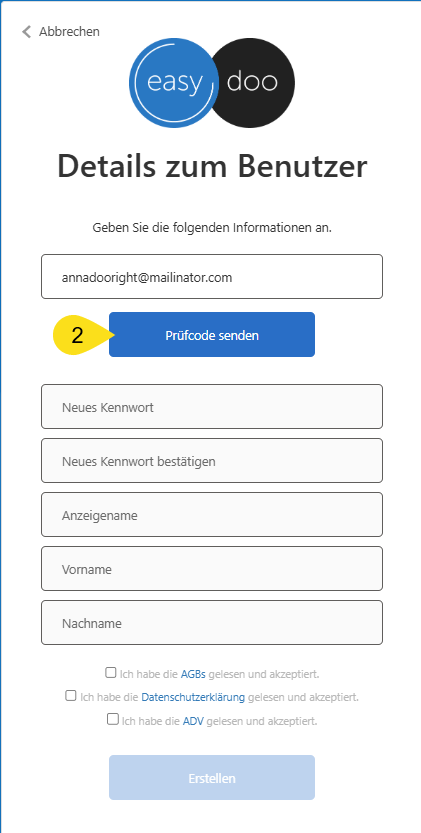Tap the Anzeigename field

(x=212, y=515)
